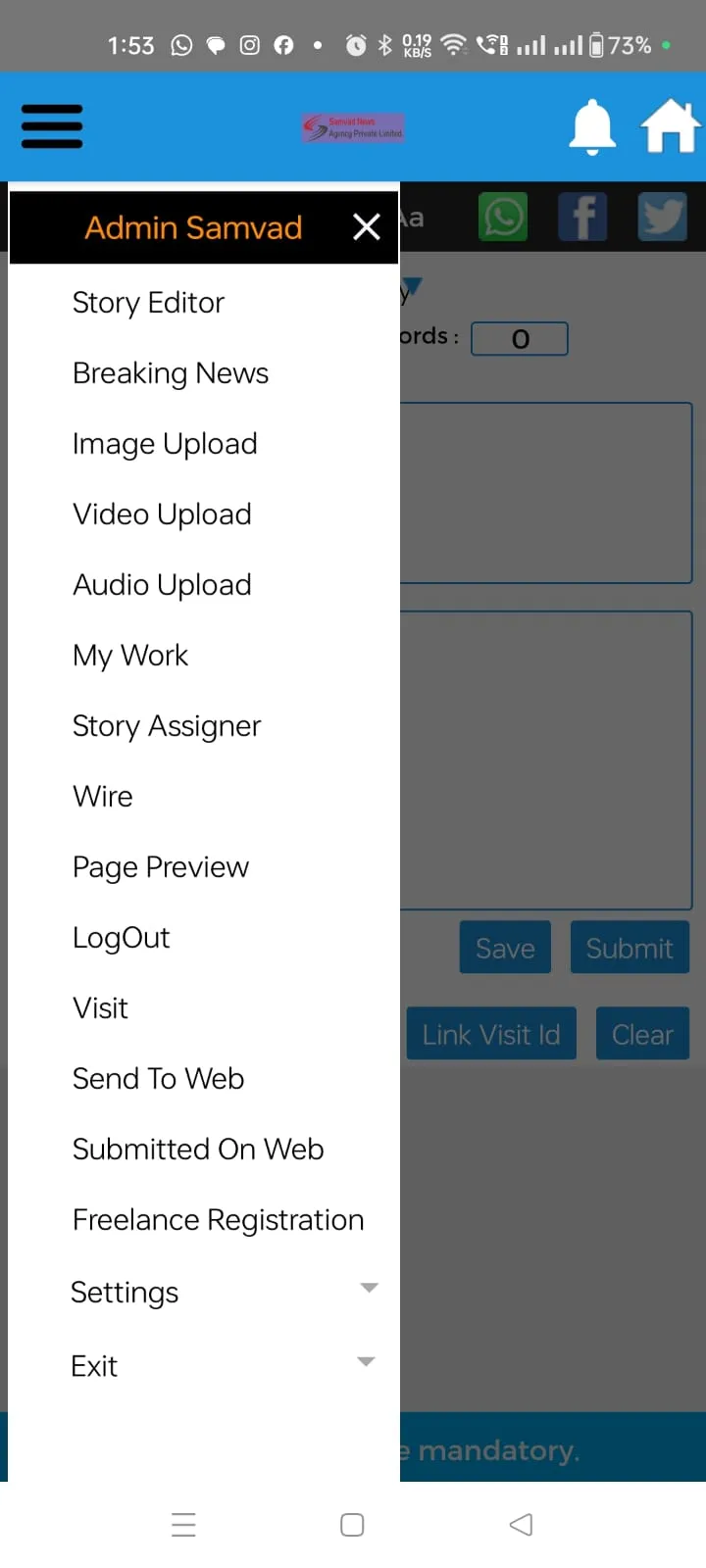This screenshot has width=706, height=1568.
Task: Select the Wire menu item
Action: 103,797
